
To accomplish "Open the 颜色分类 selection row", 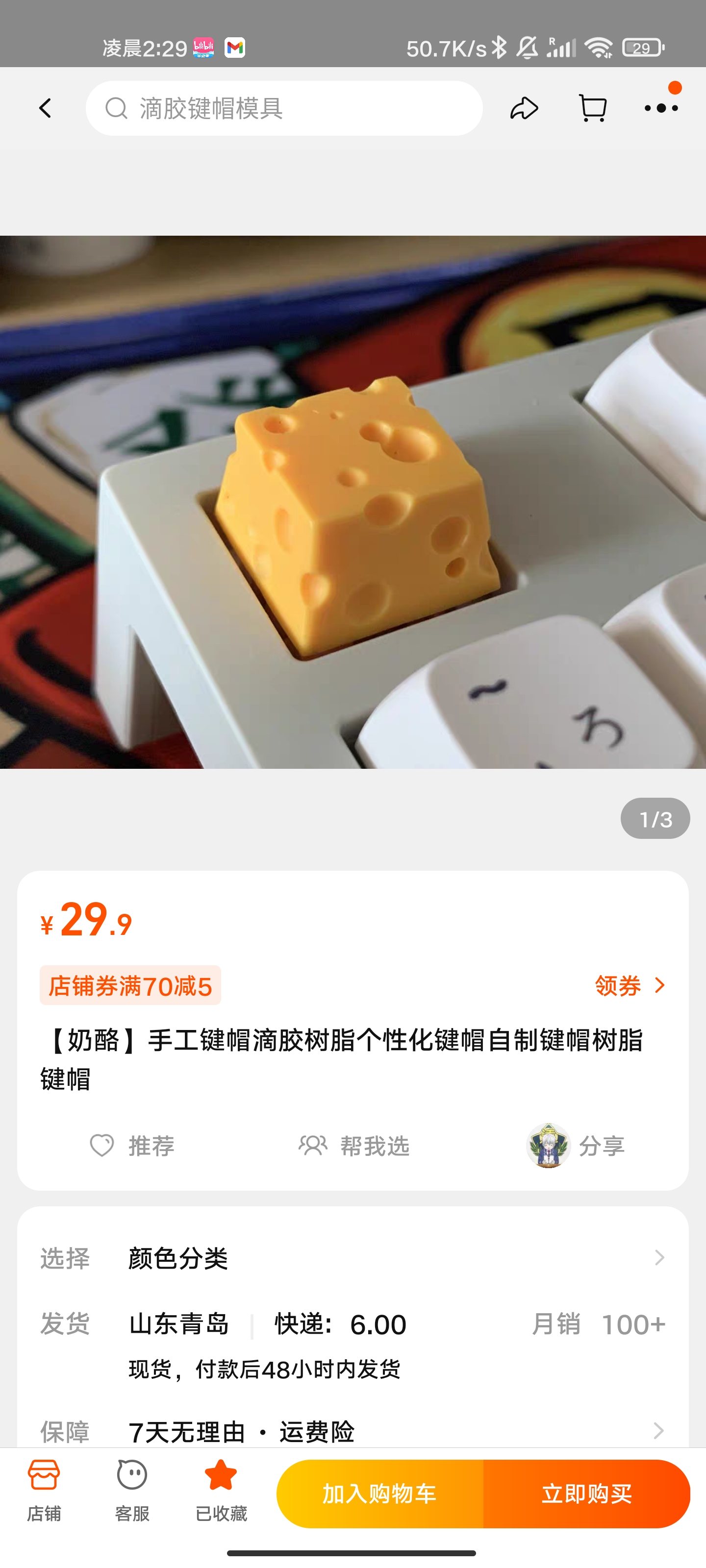I will pos(353,1257).
